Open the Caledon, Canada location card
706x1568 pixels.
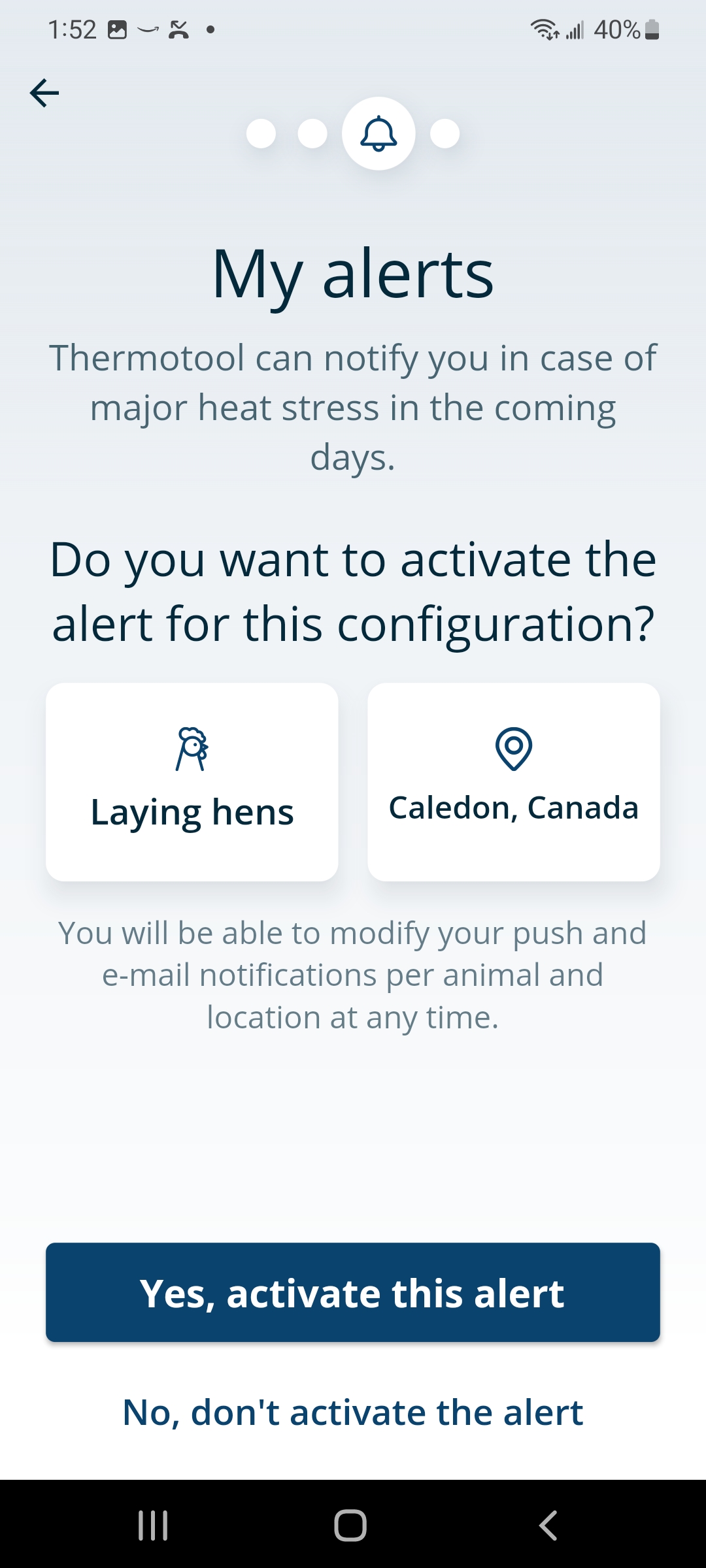point(514,782)
